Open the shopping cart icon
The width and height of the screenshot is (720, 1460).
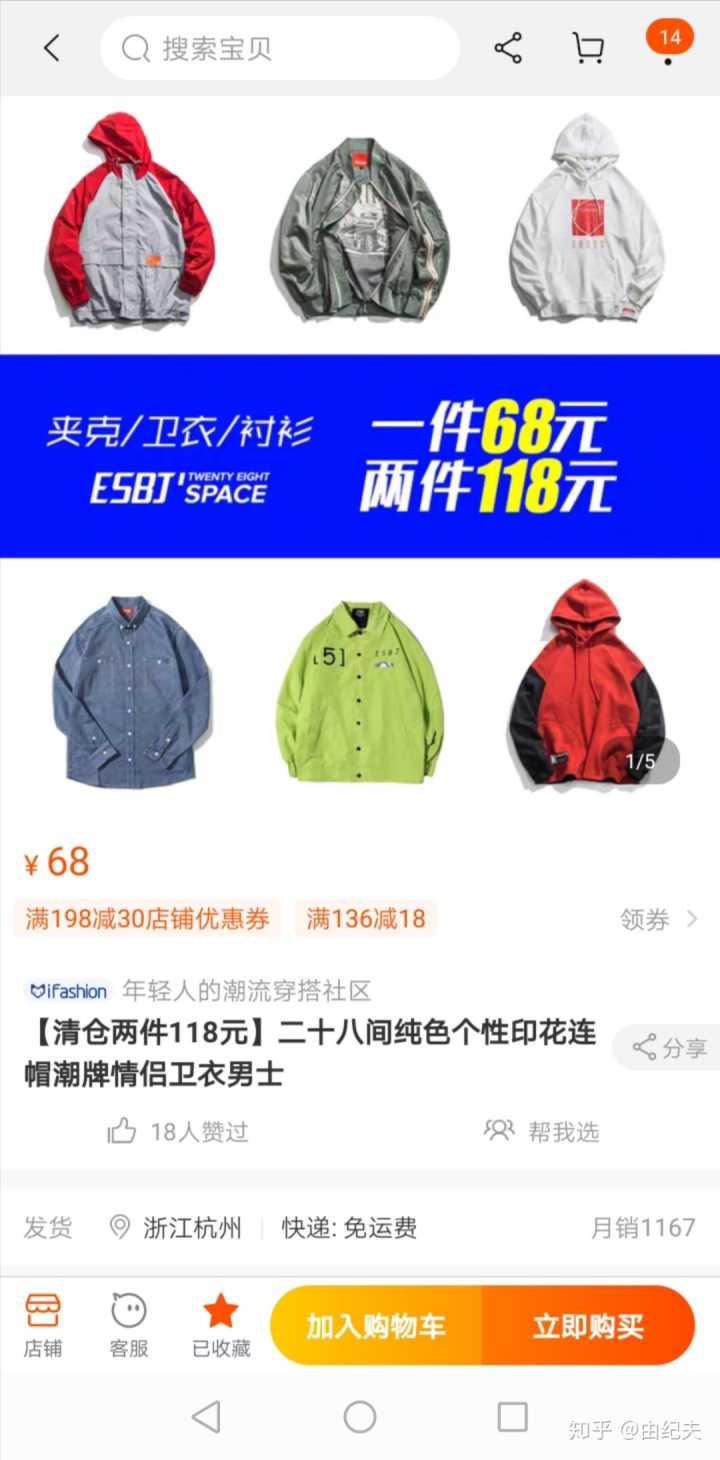(x=588, y=48)
